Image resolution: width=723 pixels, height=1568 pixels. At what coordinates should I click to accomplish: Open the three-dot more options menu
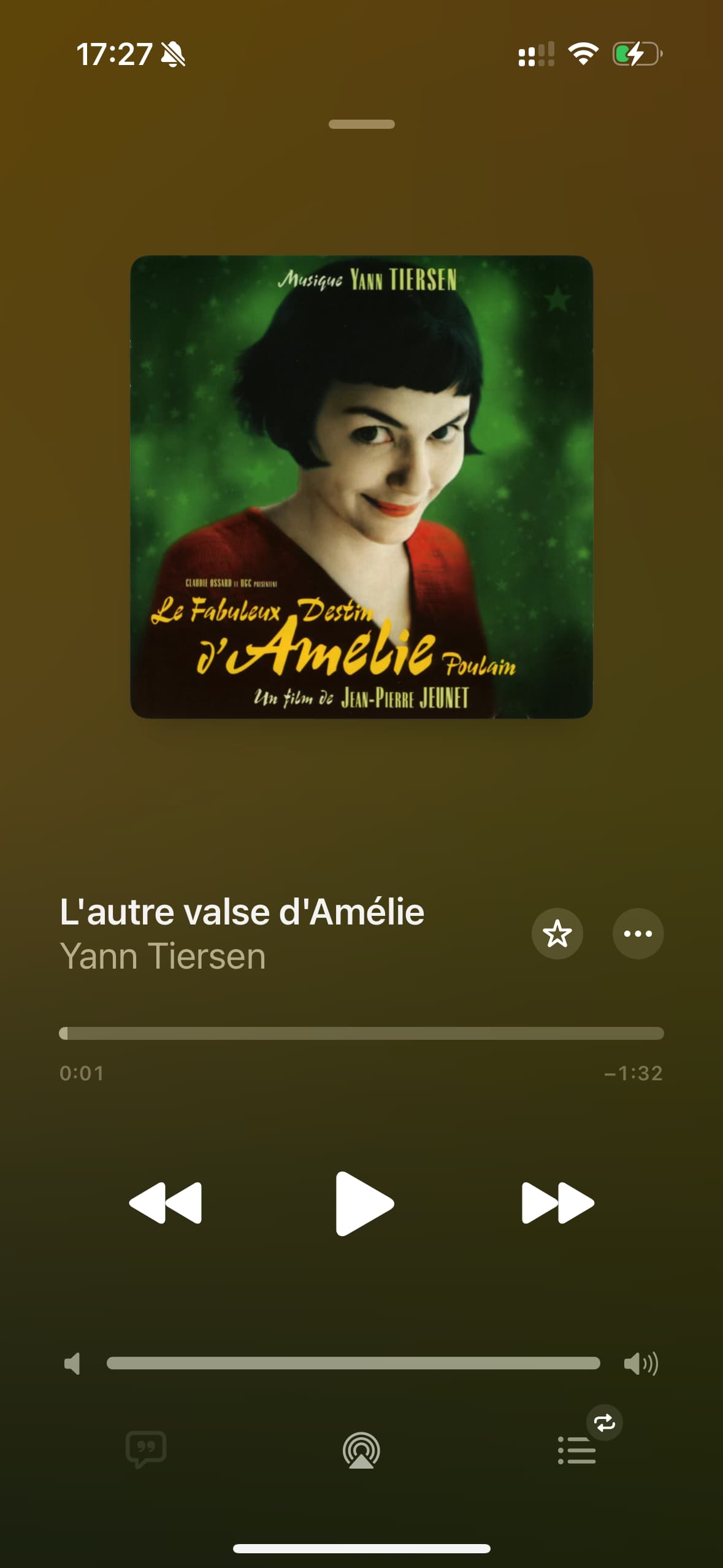pos(638,934)
